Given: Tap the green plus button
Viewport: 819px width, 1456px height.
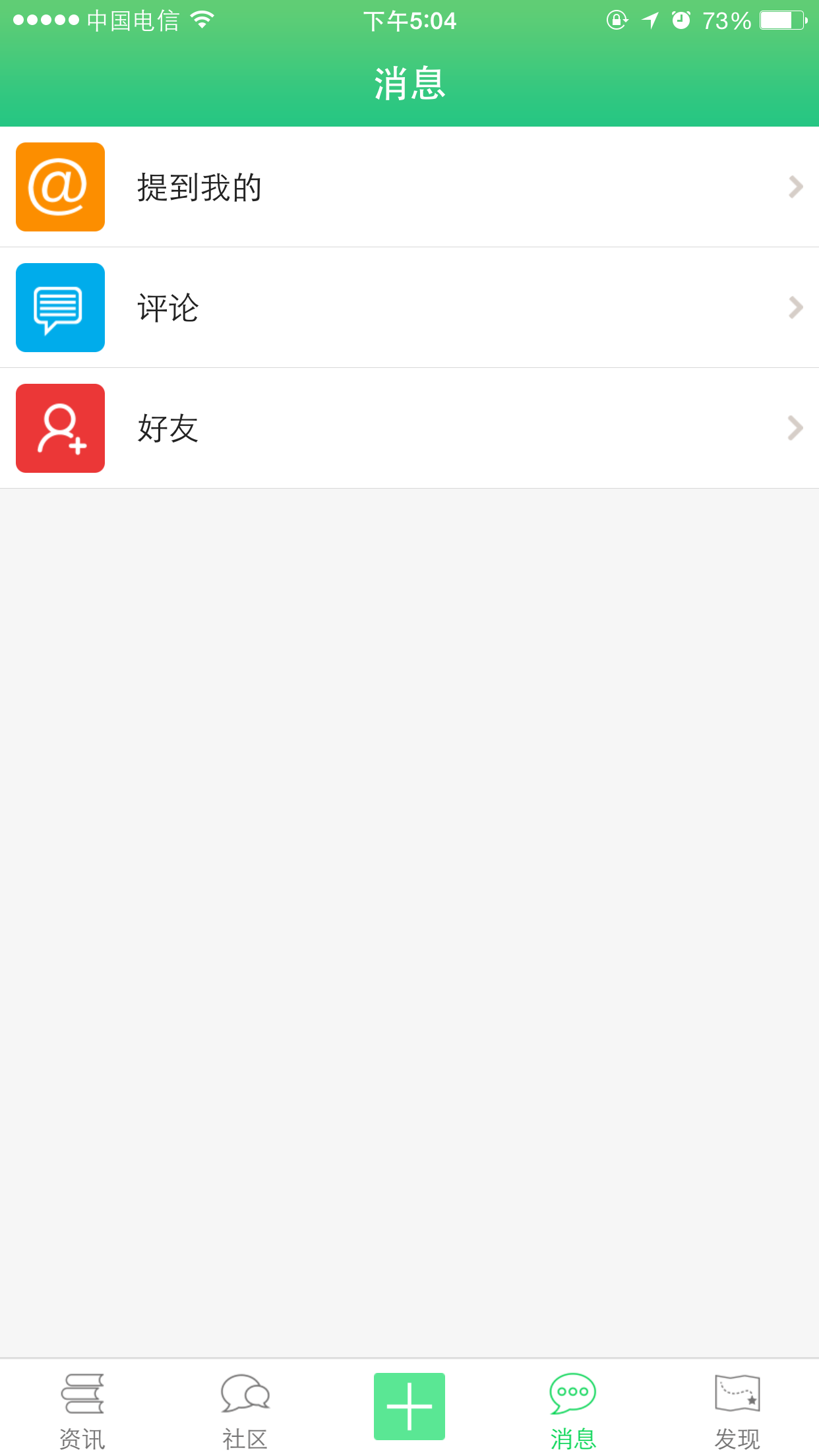Looking at the screenshot, I should click(x=409, y=1406).
